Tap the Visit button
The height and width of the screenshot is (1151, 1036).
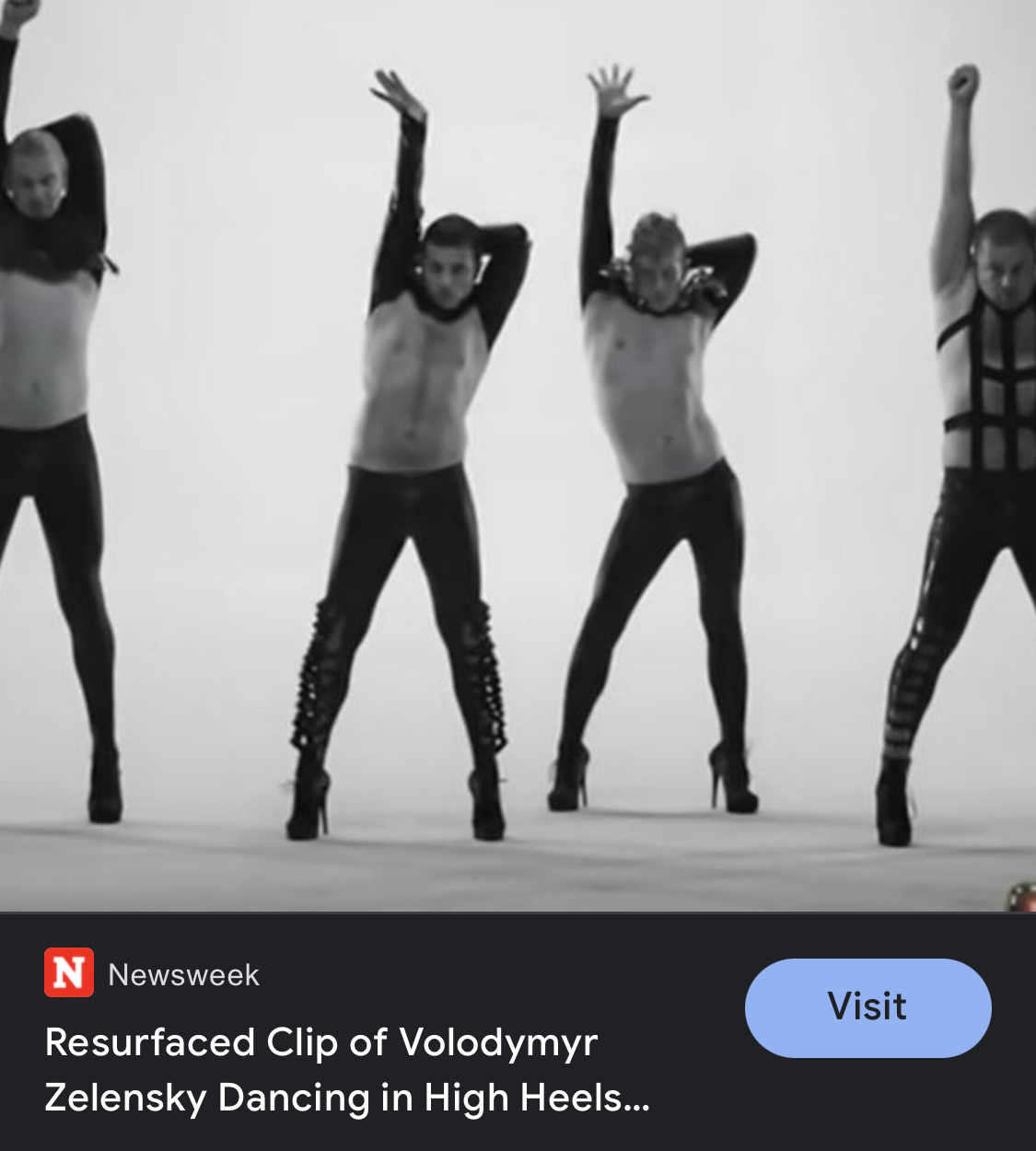coord(867,1007)
